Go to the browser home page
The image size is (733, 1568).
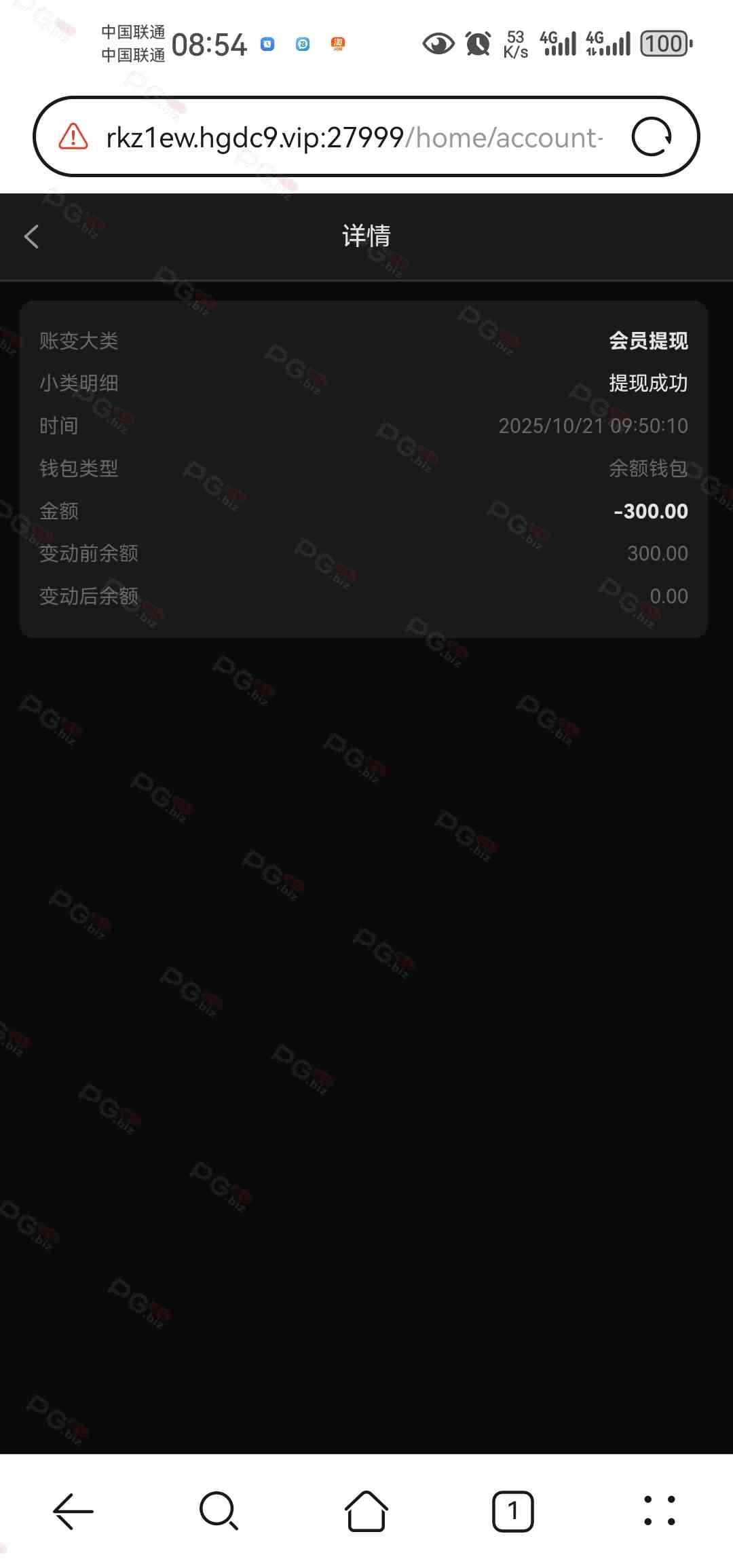[366, 1511]
